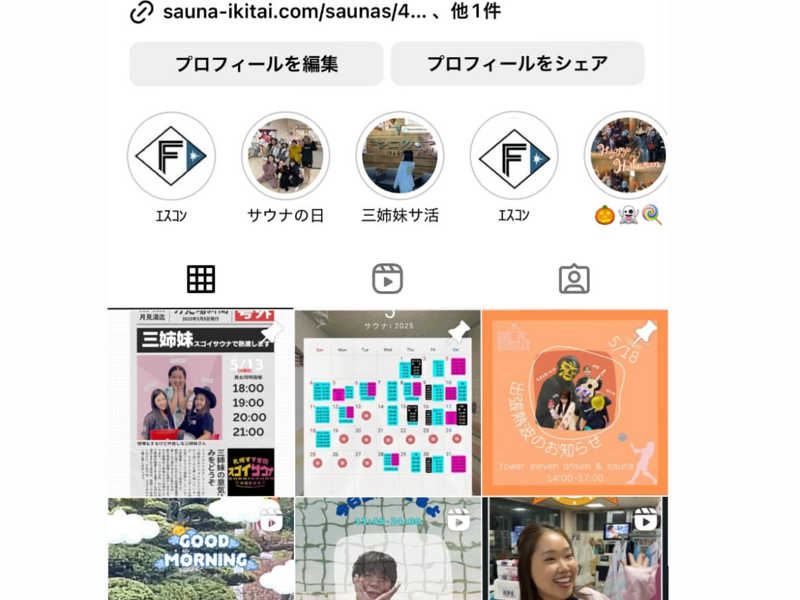Open the reel with the smiling woman
This screenshot has width=800, height=600.
[x=574, y=550]
